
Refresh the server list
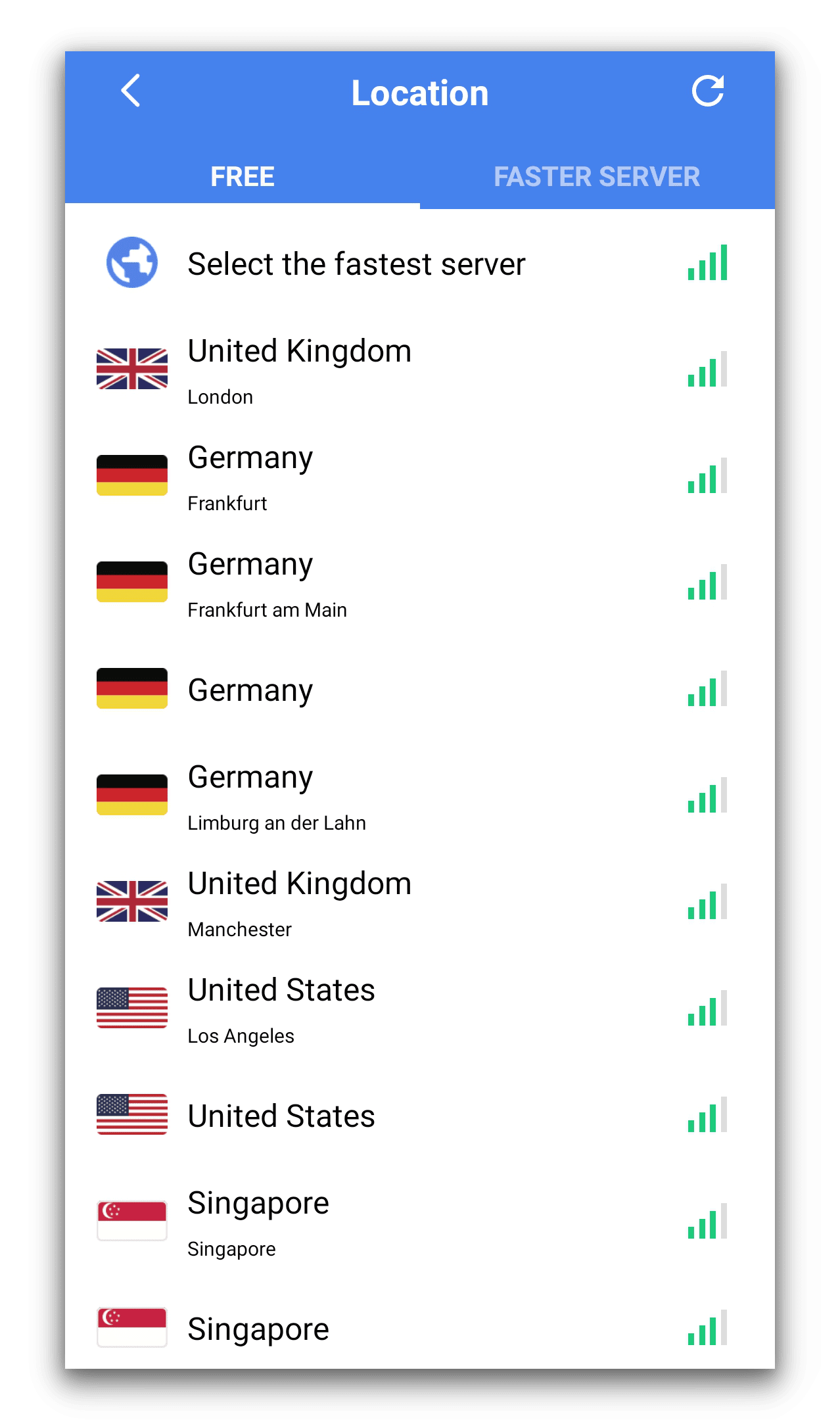pos(709,92)
